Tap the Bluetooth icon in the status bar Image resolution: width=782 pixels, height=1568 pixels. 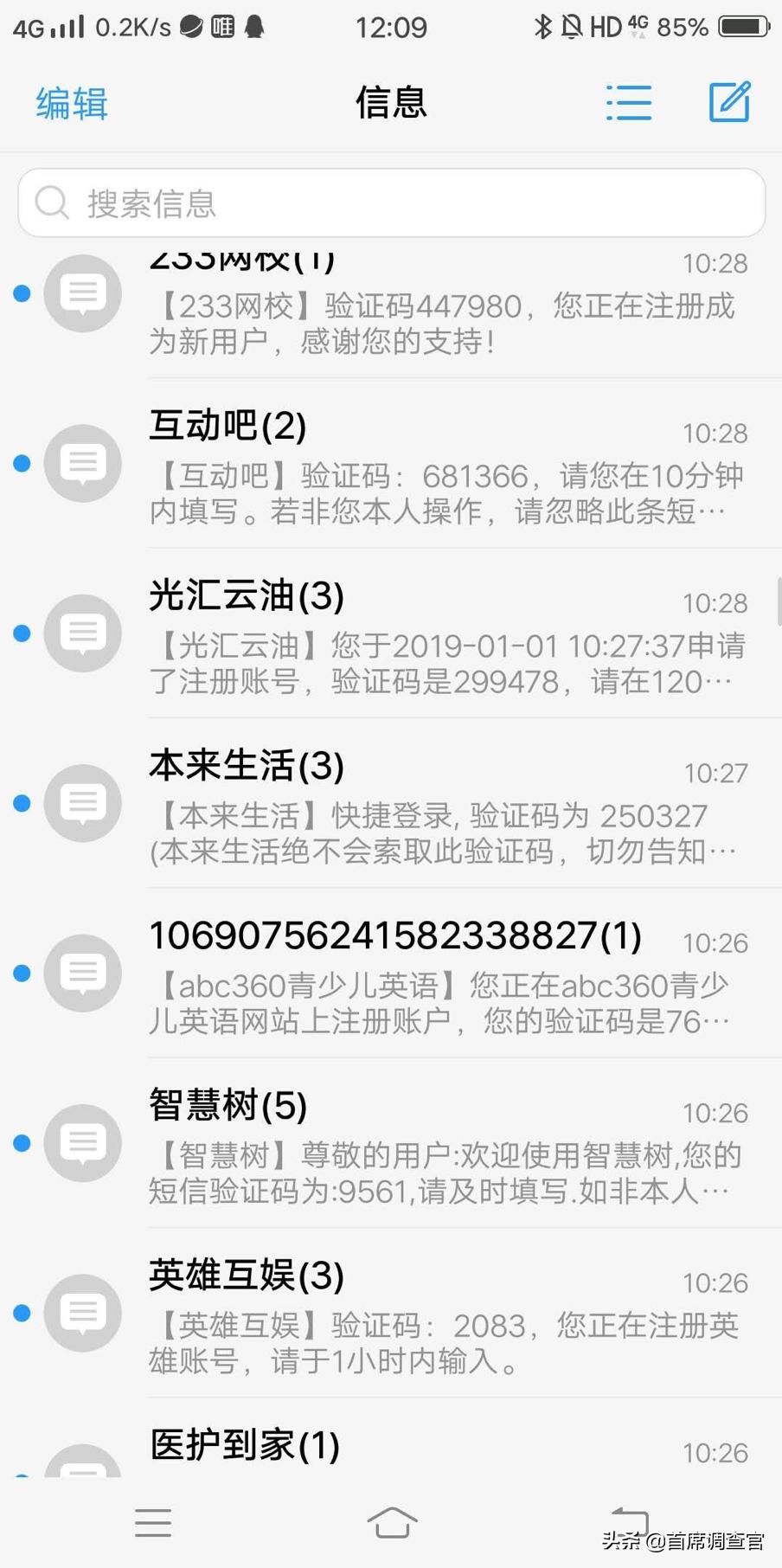coord(543,26)
